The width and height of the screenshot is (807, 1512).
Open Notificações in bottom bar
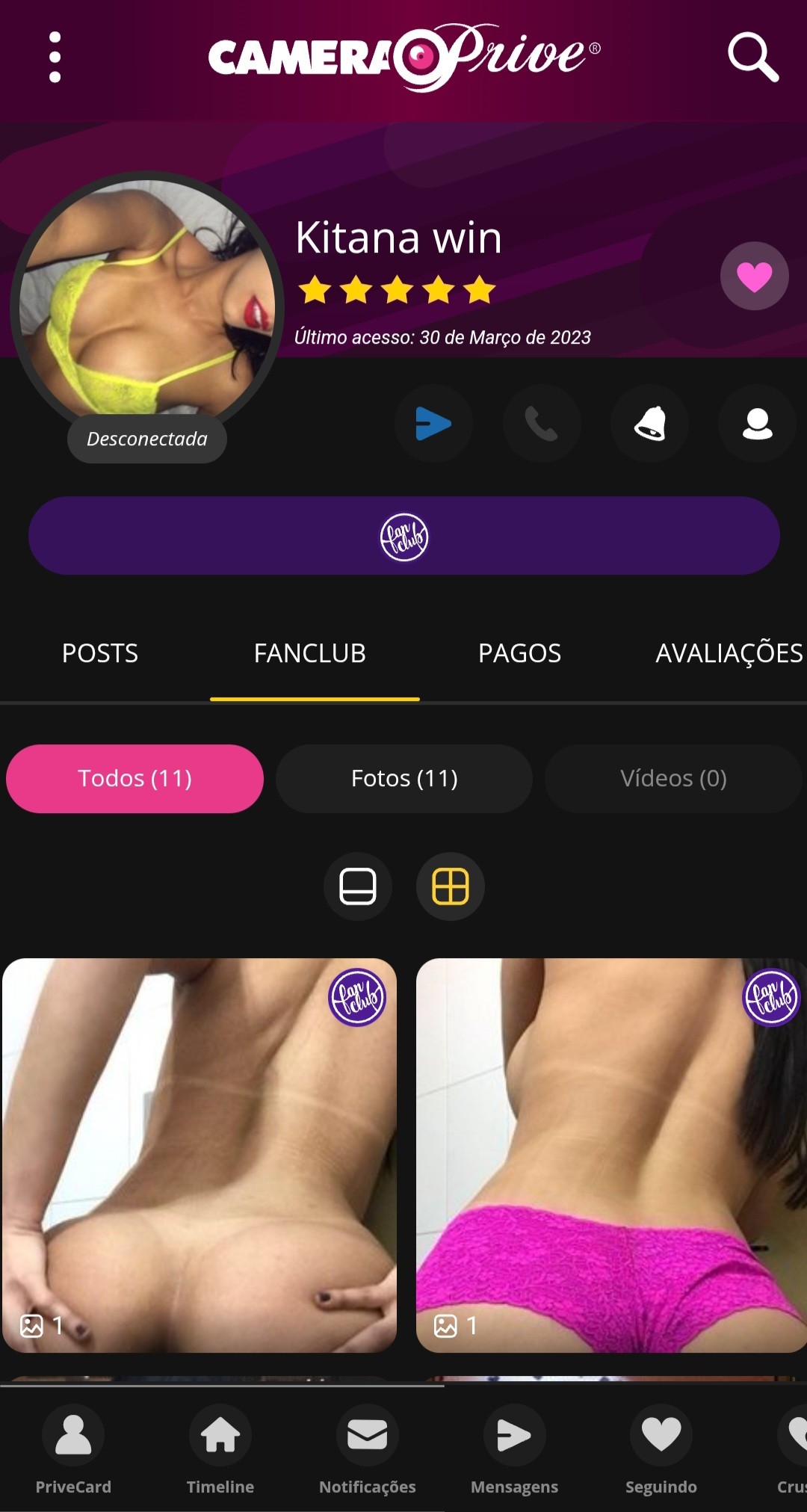pyautogui.click(x=367, y=1449)
